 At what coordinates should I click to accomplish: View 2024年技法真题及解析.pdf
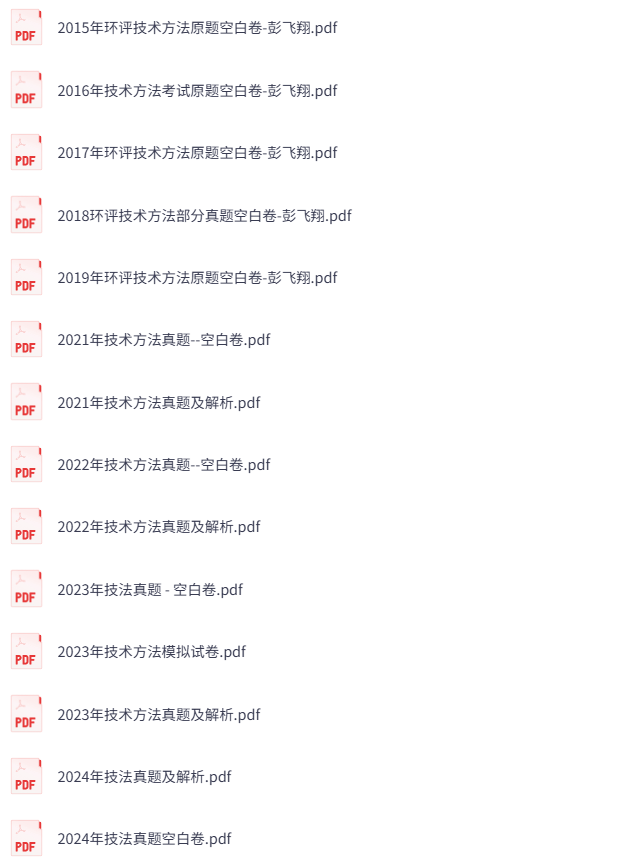coord(144,777)
